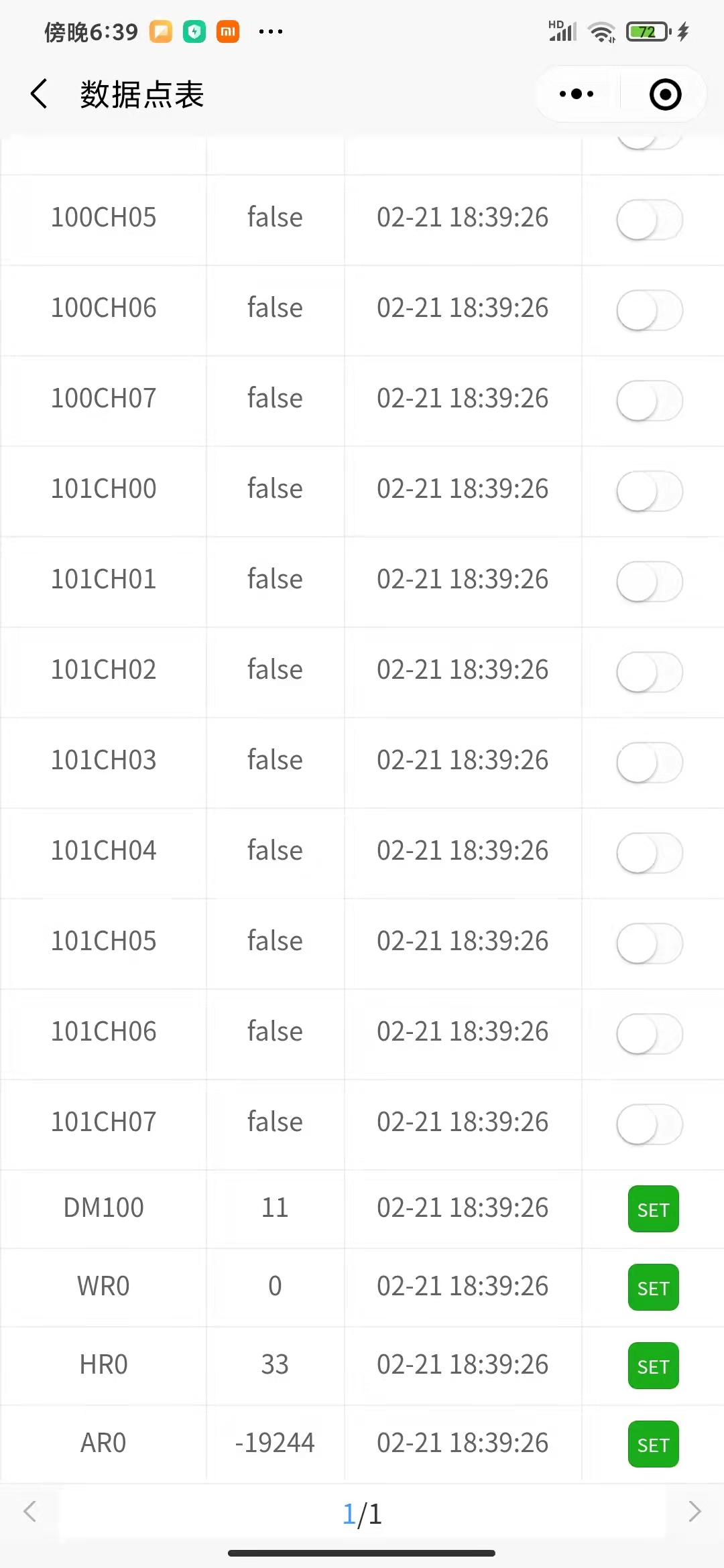Open the SET button for HR0

click(x=653, y=1366)
